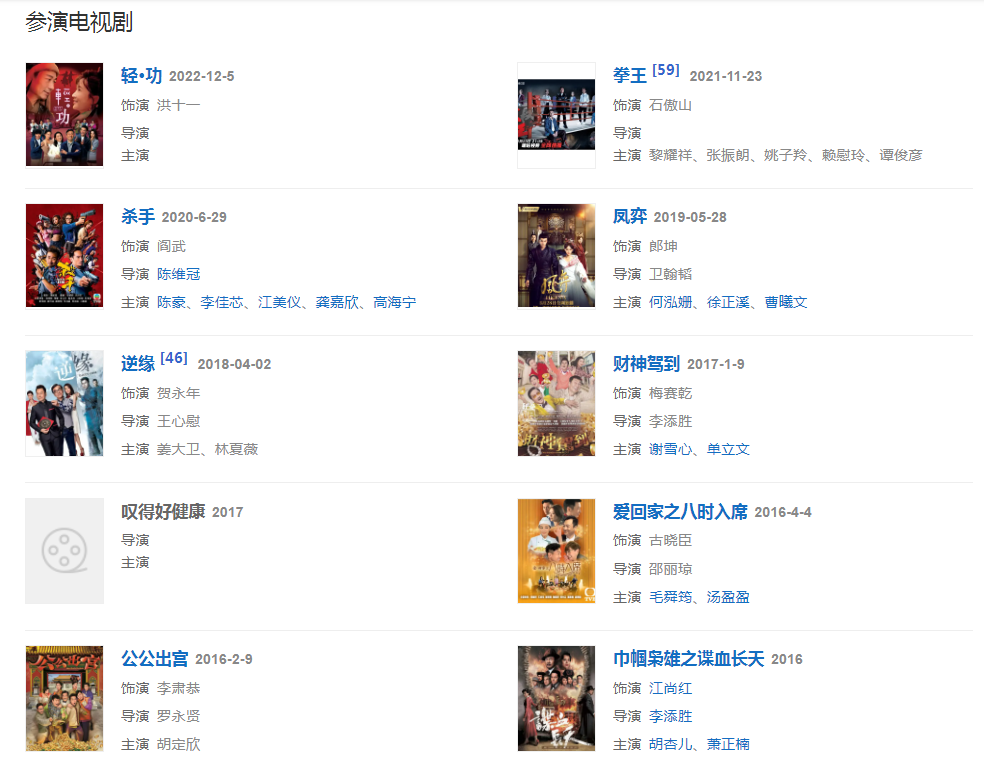Open the 公公出宫 drama title link
This screenshot has height=765, width=984.
[x=154, y=659]
